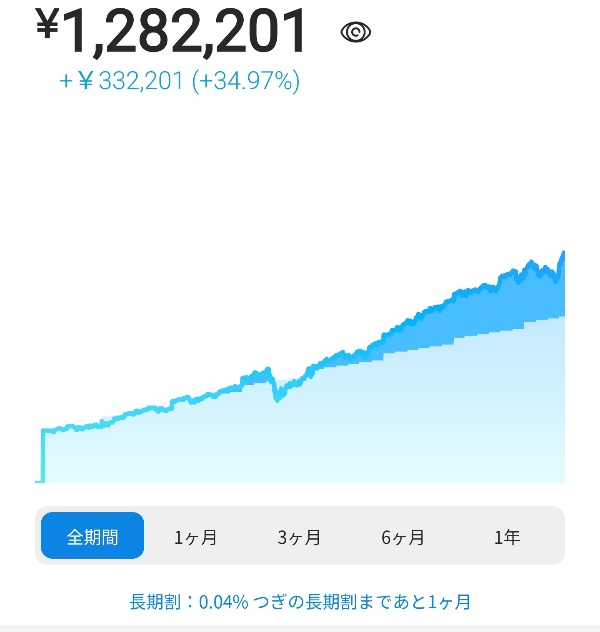
Task: Open the 長期割 discount details link
Action: (300, 601)
